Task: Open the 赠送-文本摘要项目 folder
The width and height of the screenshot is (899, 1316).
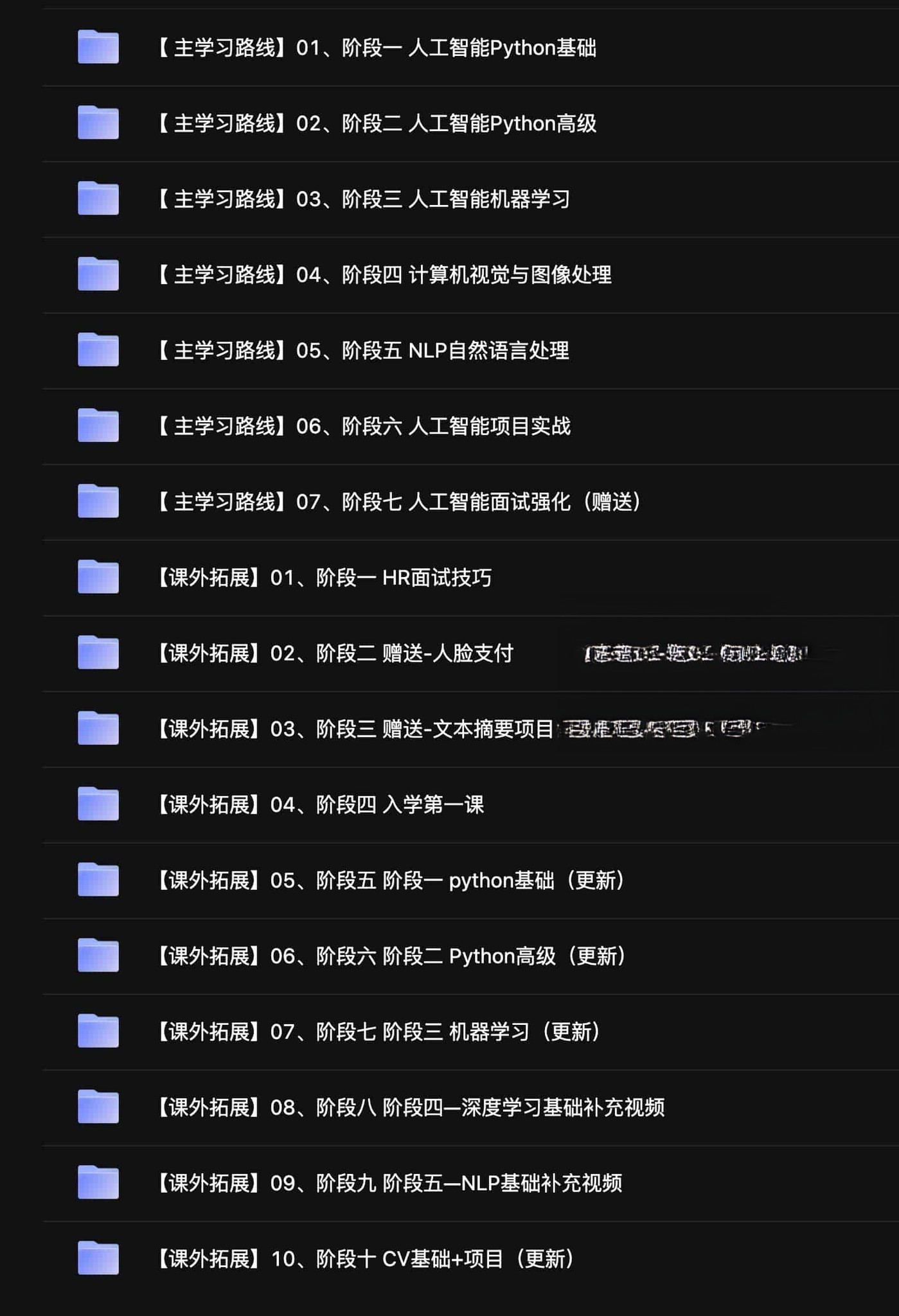Action: click(355, 729)
